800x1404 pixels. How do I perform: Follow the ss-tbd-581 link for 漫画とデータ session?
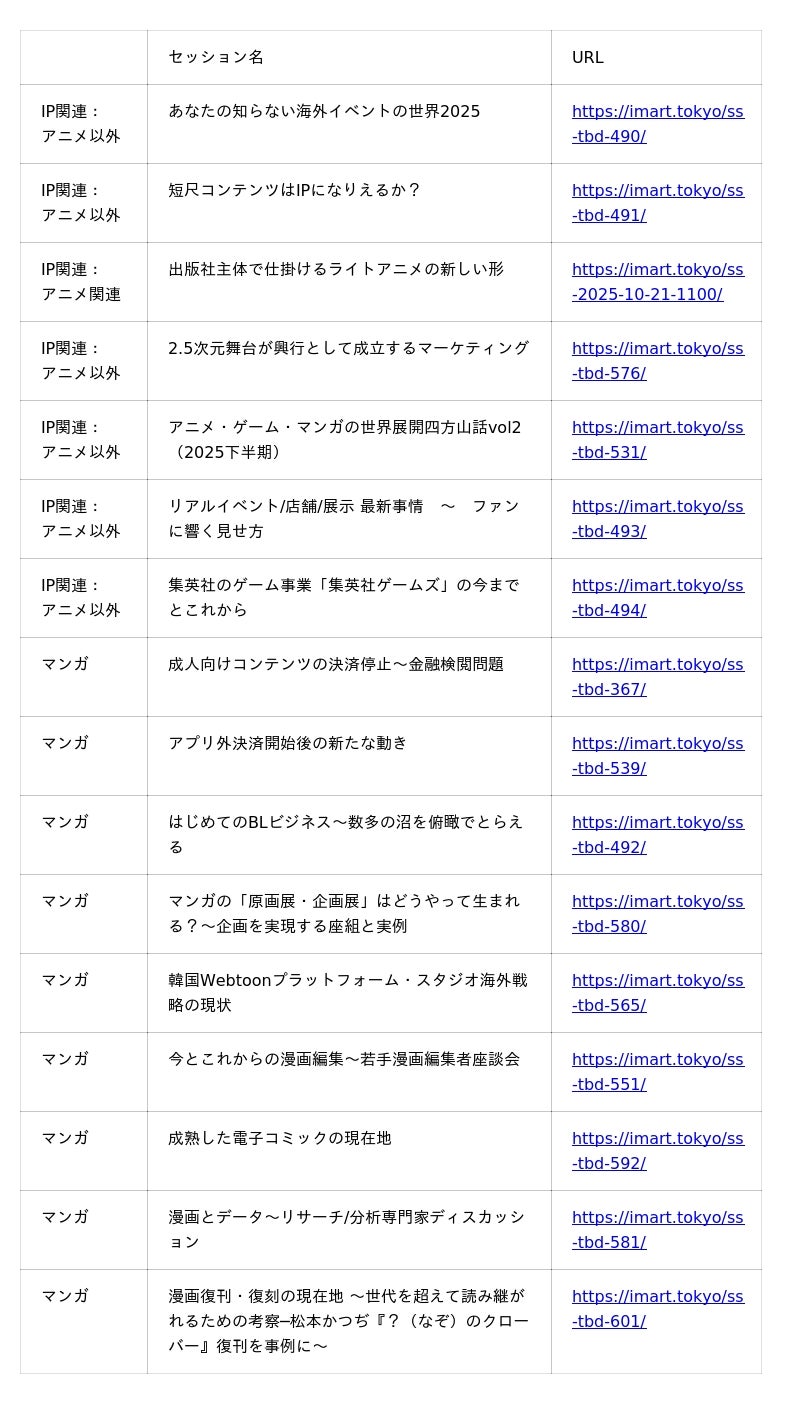pyautogui.click(x=657, y=1218)
